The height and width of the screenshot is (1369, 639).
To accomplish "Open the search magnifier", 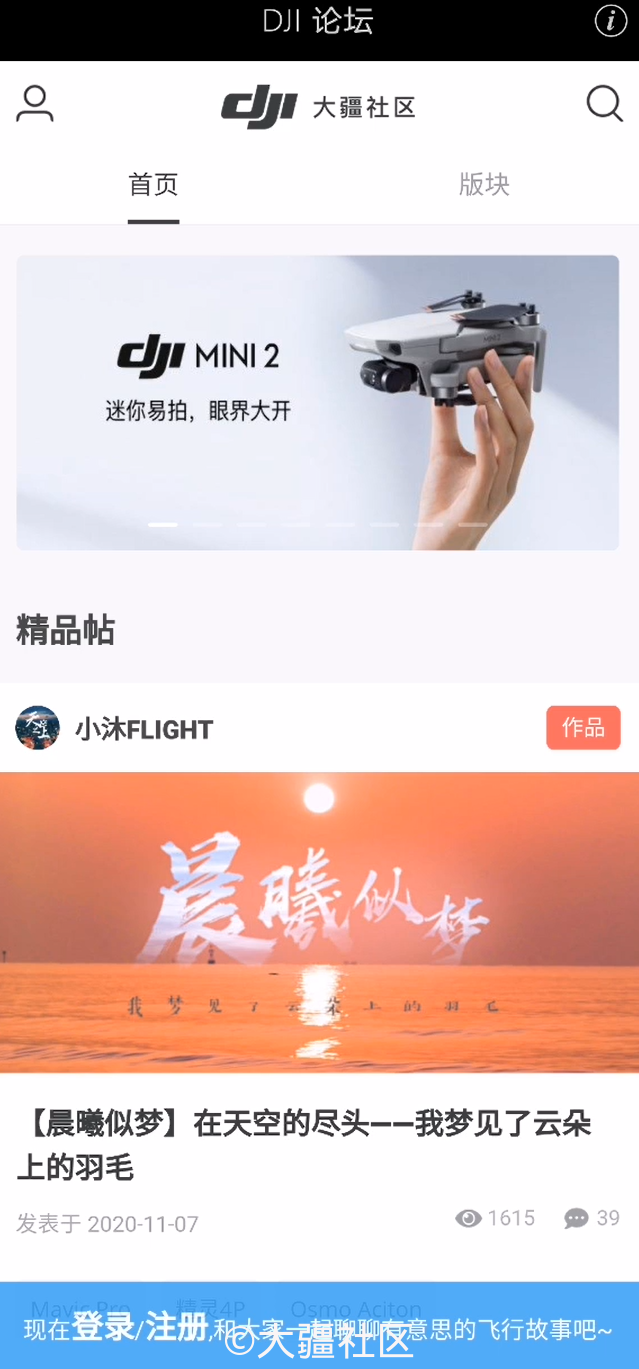I will (x=604, y=104).
